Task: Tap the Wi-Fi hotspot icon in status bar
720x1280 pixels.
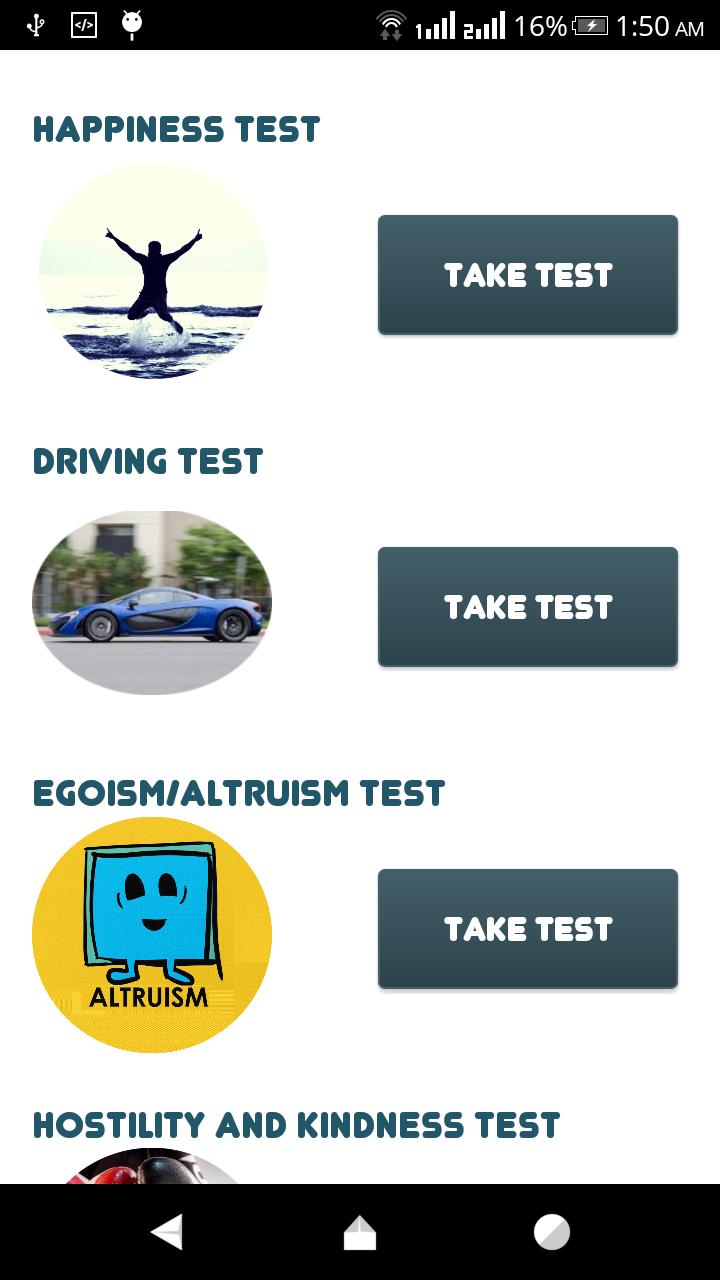Action: click(x=393, y=24)
